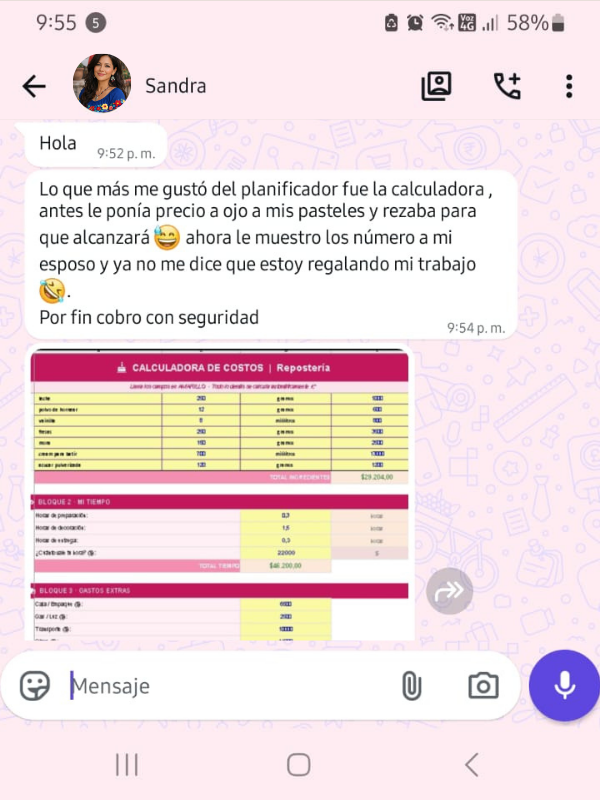Focus the Mensaje text field

click(220, 686)
